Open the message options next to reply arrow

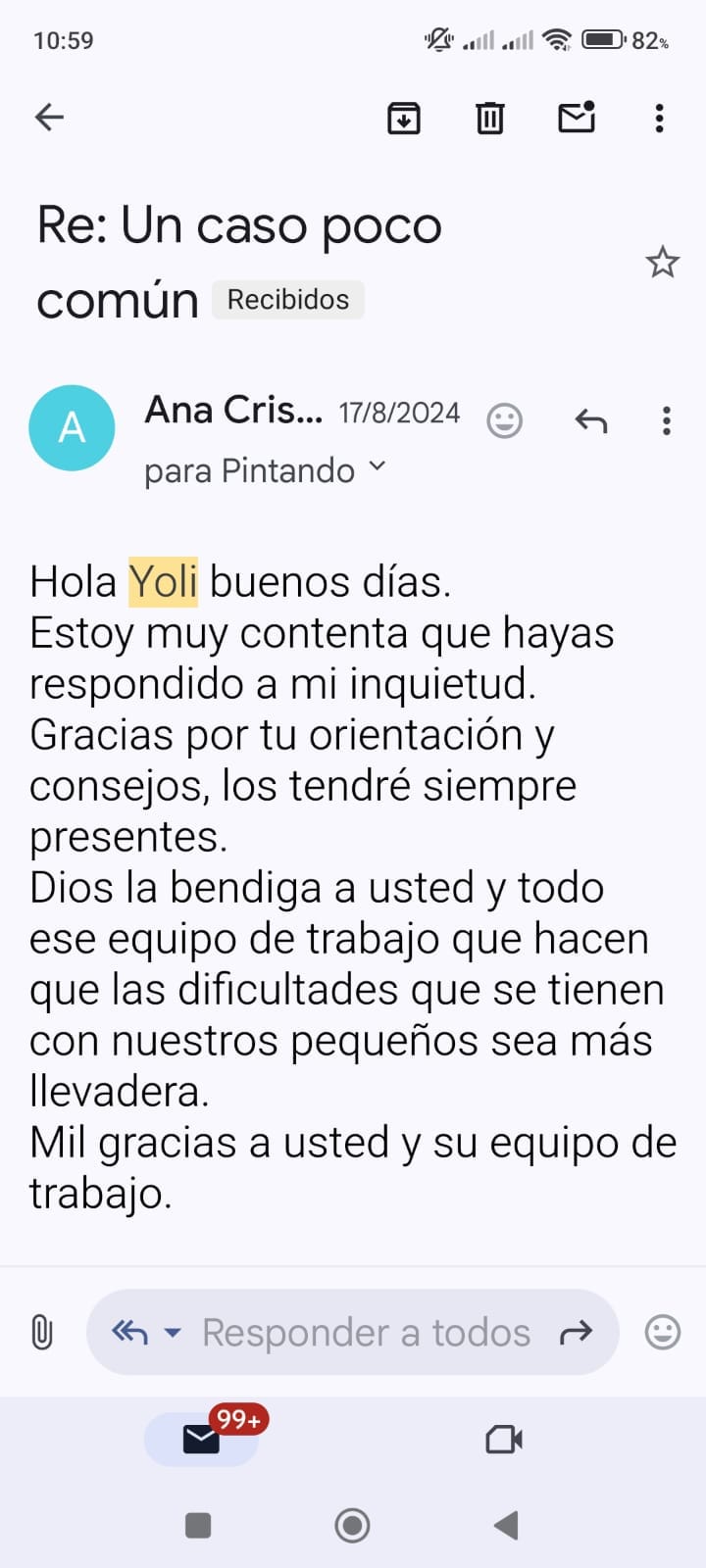(x=667, y=420)
